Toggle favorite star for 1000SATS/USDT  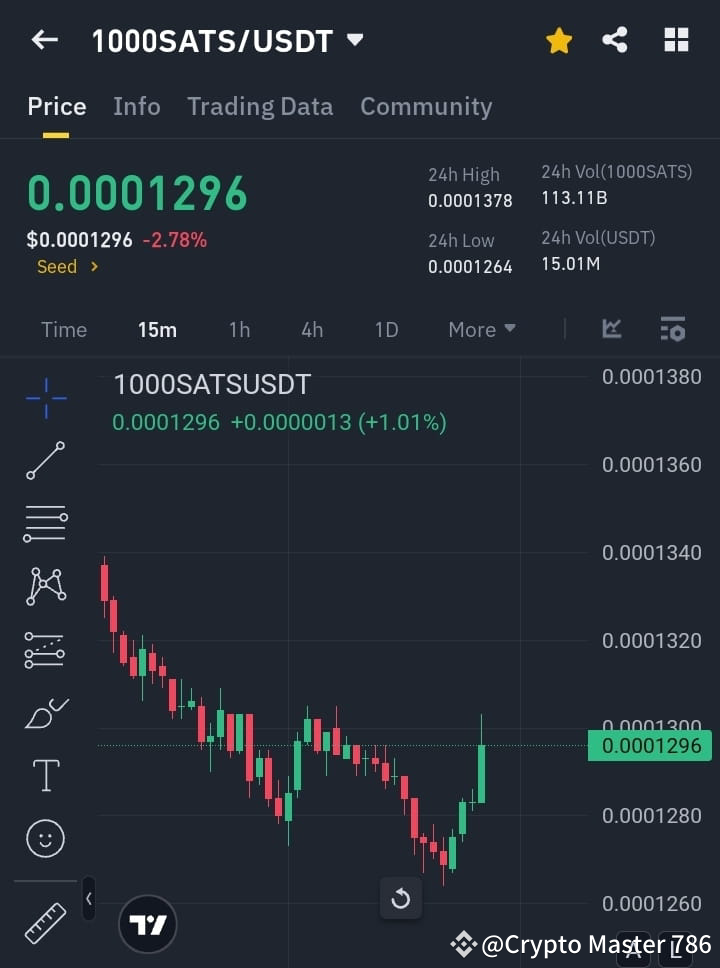click(x=558, y=40)
